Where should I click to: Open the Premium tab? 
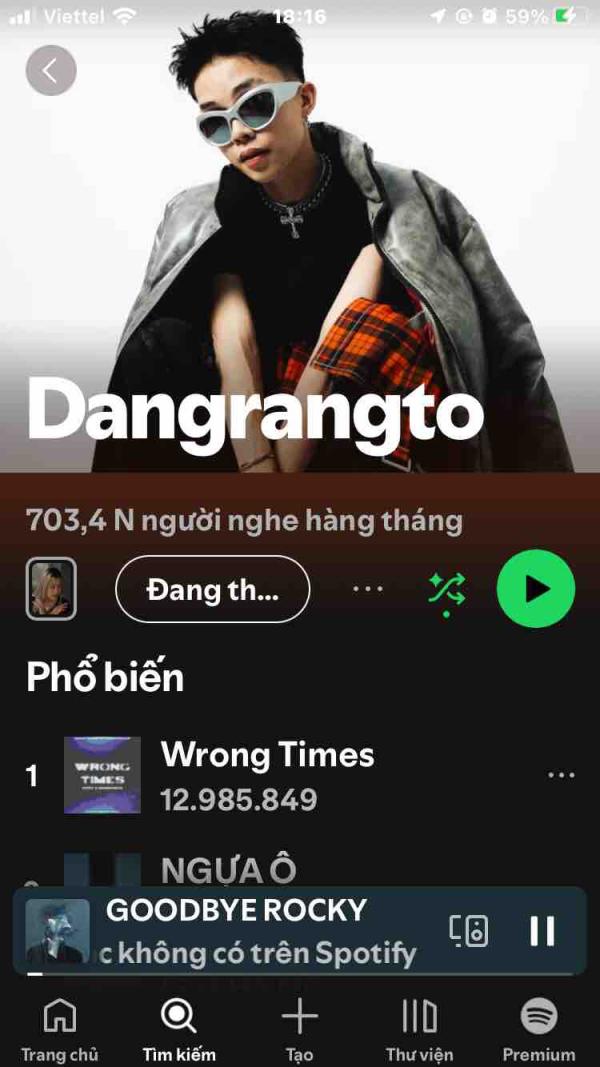[539, 1032]
